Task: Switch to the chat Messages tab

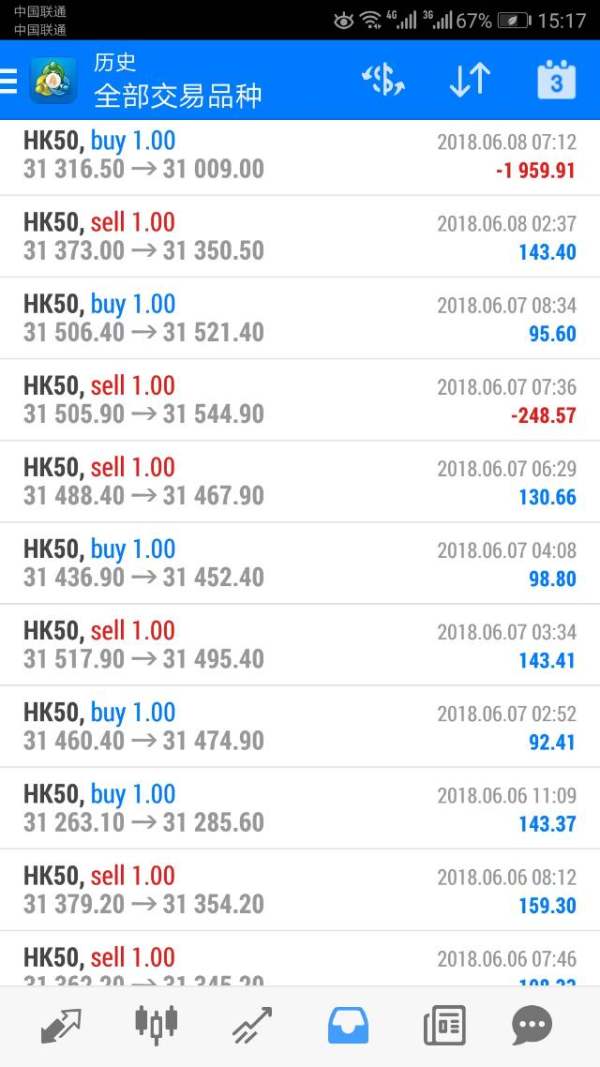Action: click(x=532, y=1025)
